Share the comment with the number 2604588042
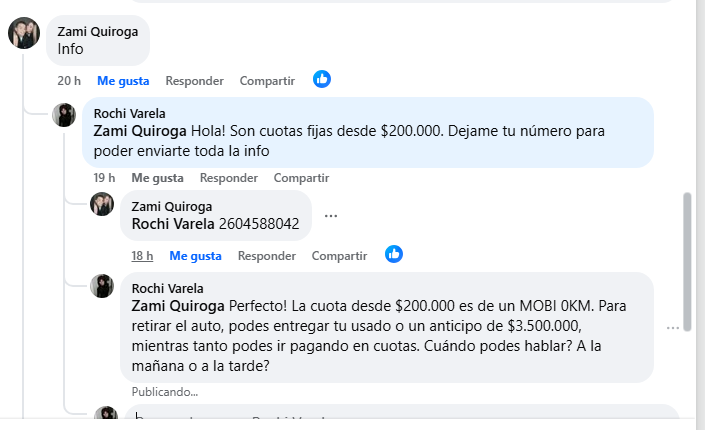The height and width of the screenshot is (430, 705). 339,255
